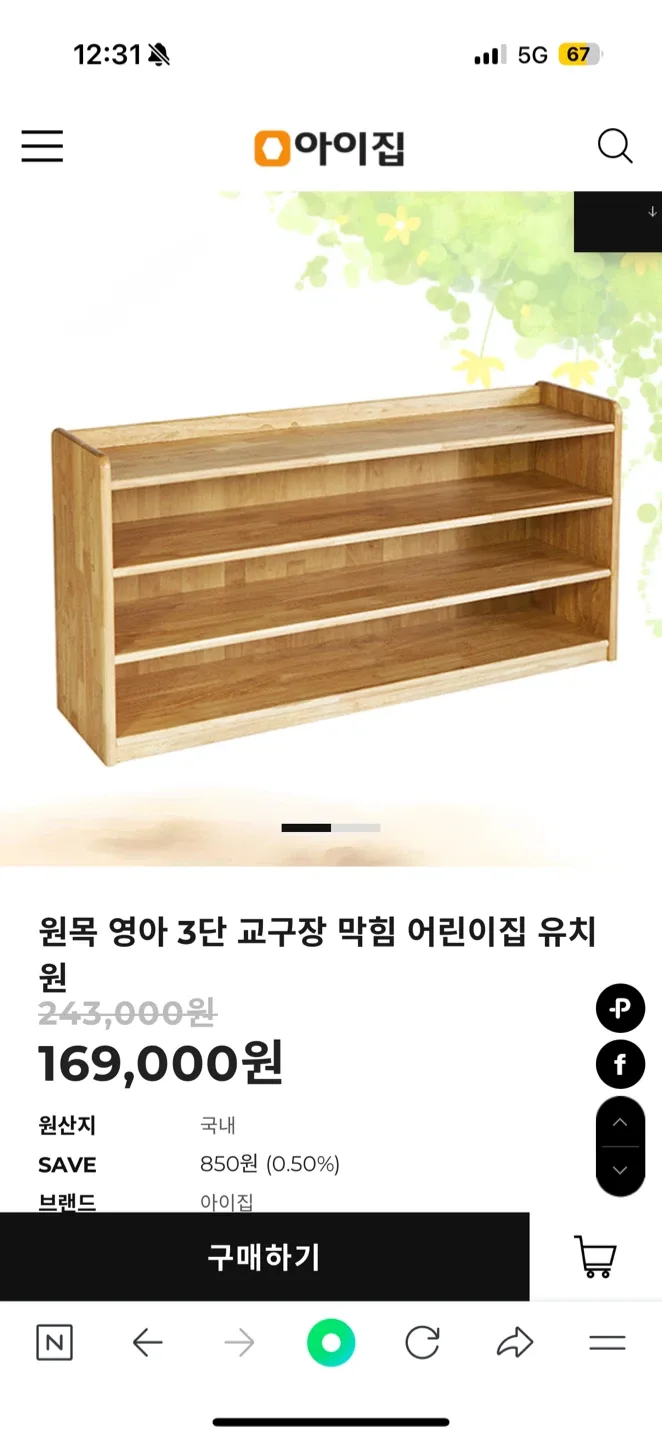The height and width of the screenshot is (1440, 662).
Task: Open the browser menu lines icon
Action: tap(607, 1343)
